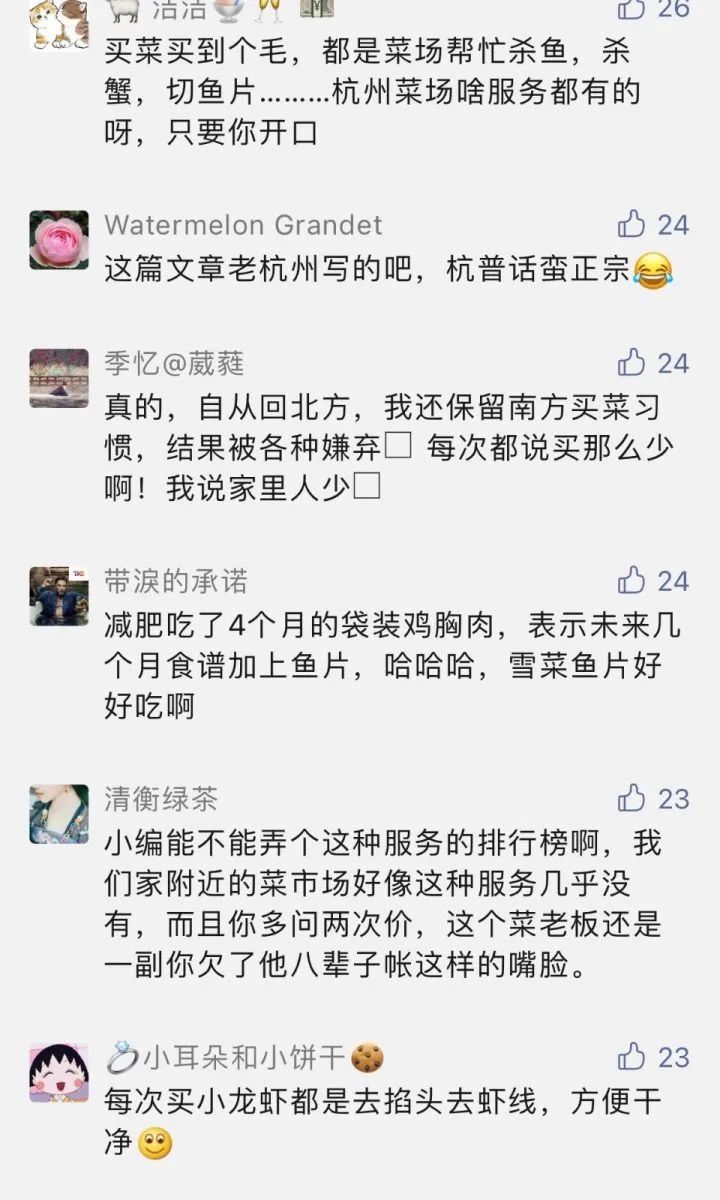Viewport: 720px width, 1200px height.
Task: Open Watermelon Grandet's rose avatar
Action: click(59, 240)
